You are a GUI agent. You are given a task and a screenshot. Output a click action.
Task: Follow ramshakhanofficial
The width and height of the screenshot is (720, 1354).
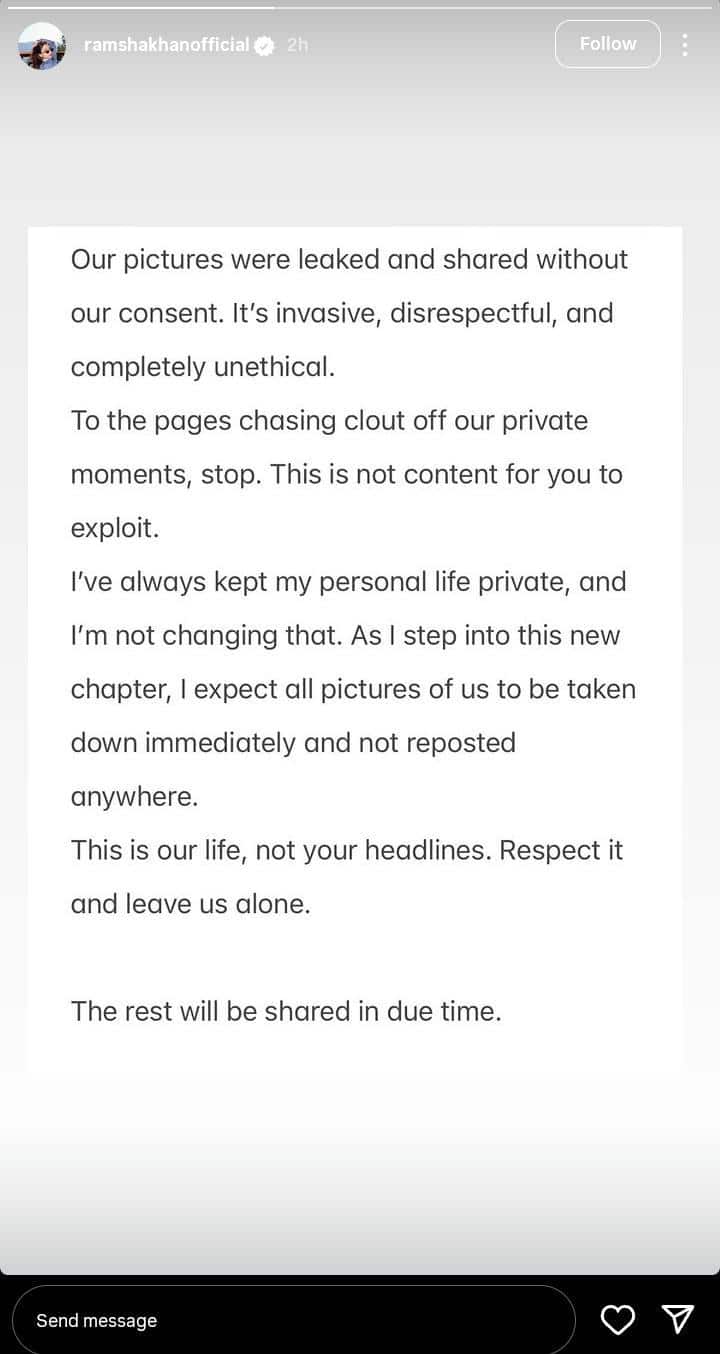click(x=607, y=44)
